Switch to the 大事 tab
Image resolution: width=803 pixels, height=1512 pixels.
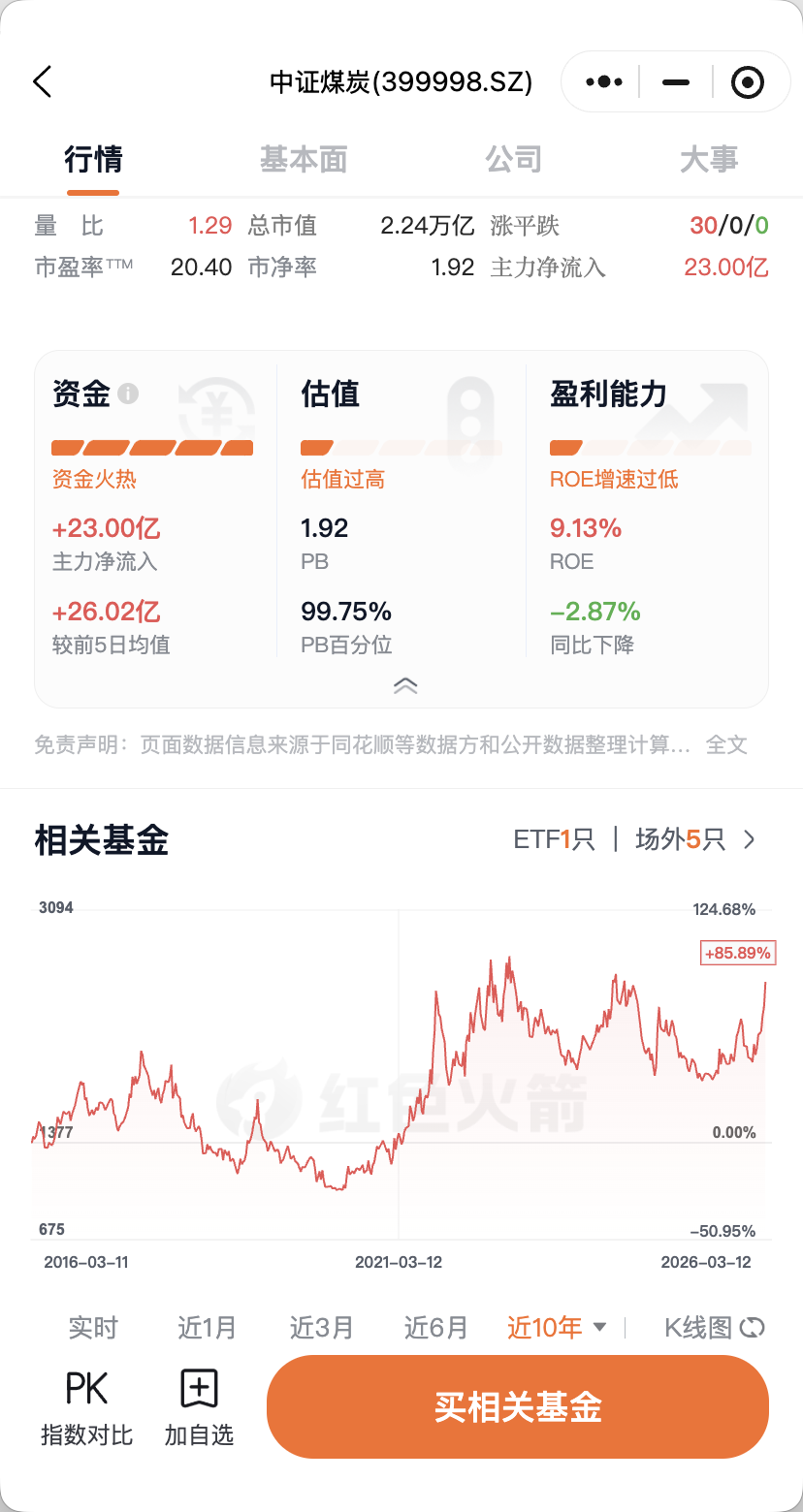709,159
